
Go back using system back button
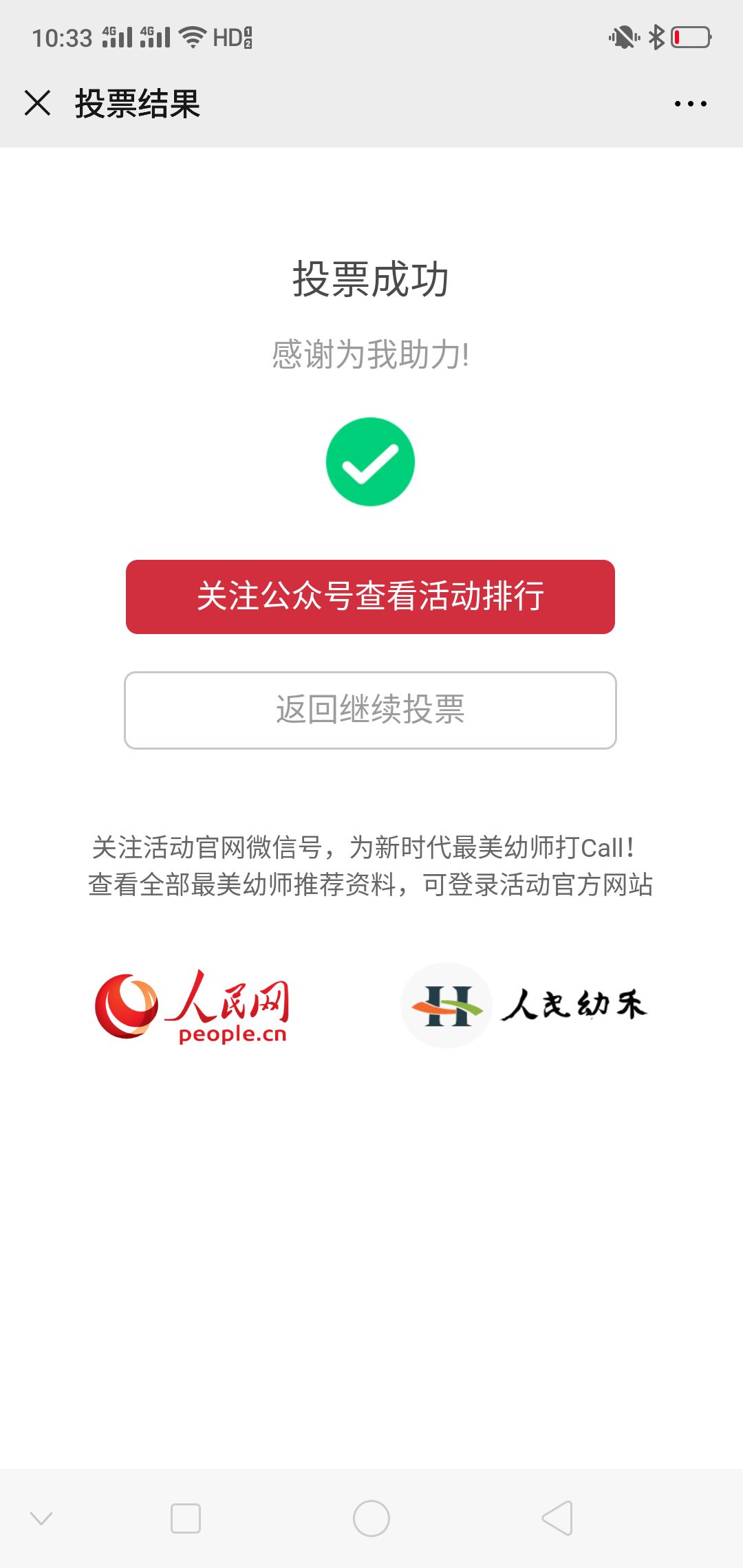[x=557, y=1518]
